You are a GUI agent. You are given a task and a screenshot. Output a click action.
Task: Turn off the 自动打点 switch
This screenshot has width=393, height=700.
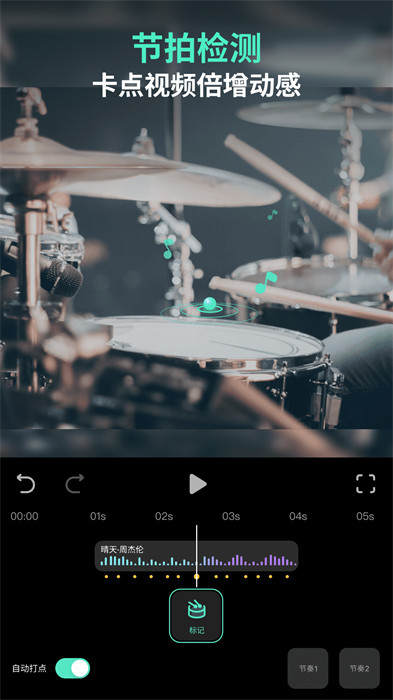(x=73, y=668)
